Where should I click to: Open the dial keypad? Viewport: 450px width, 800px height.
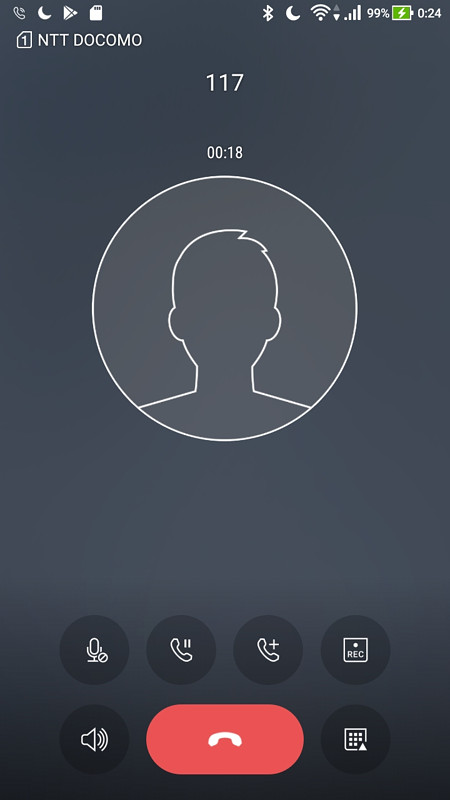[355, 739]
